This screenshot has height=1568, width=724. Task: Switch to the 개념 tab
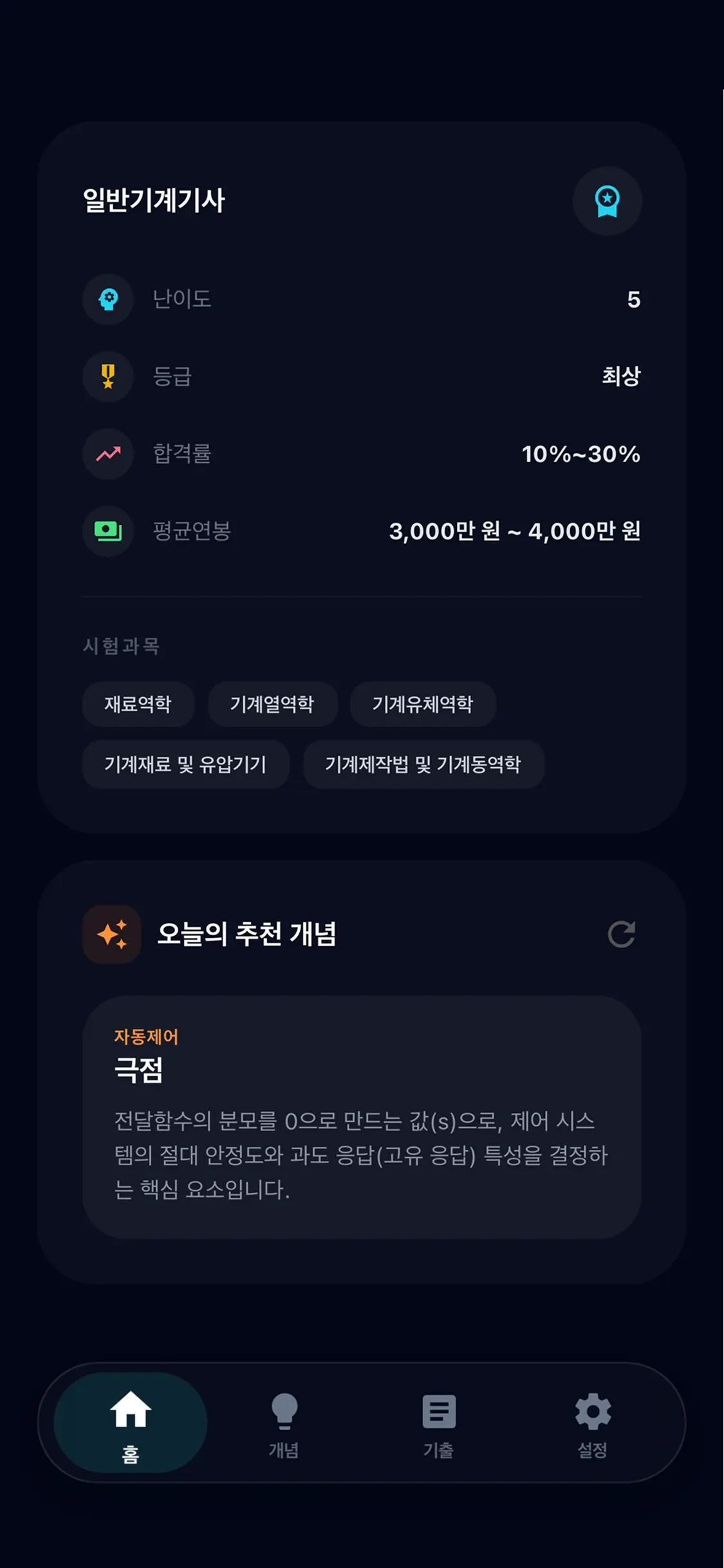pos(284,1424)
